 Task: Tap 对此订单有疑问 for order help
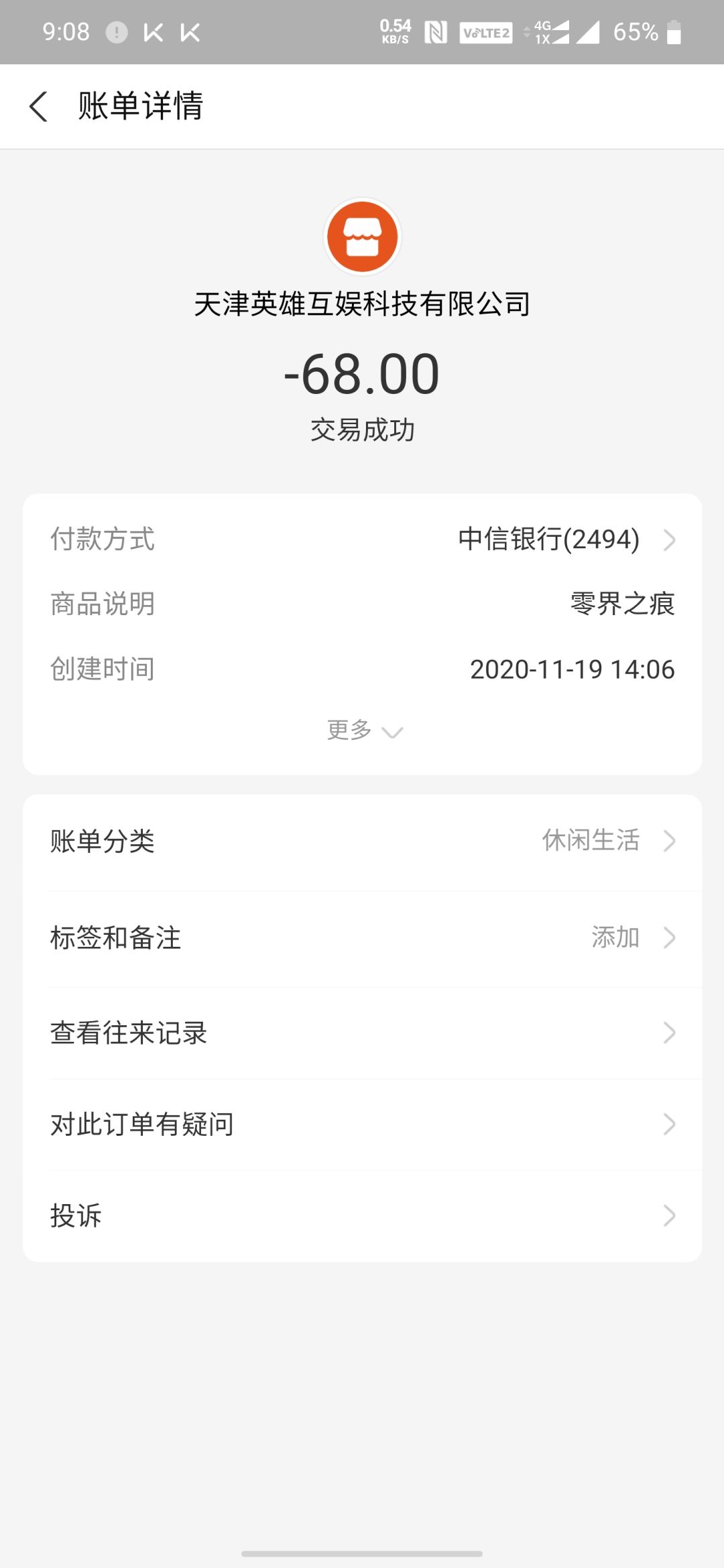click(x=140, y=1125)
